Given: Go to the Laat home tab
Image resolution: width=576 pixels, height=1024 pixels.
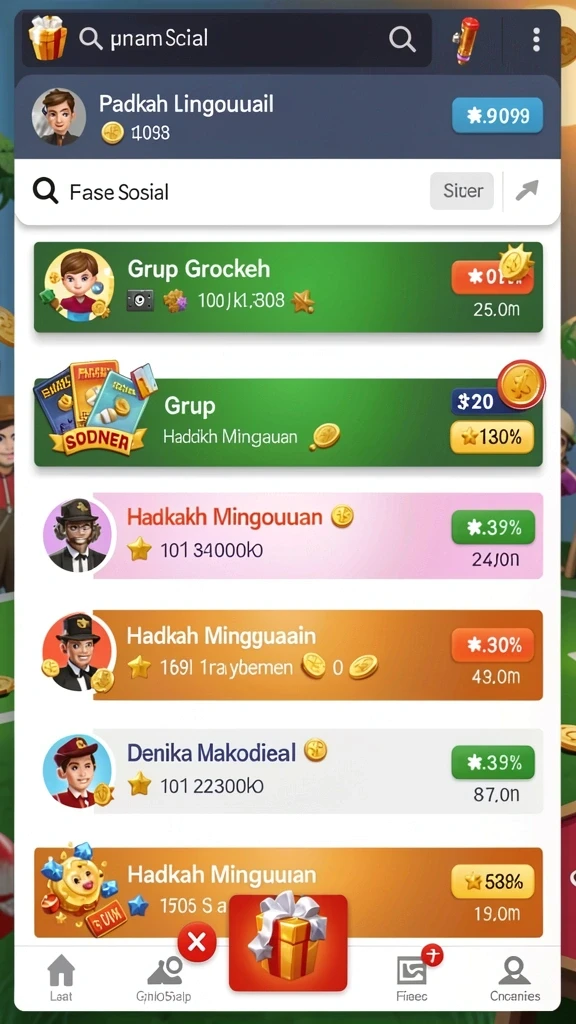Looking at the screenshot, I should 61,977.
